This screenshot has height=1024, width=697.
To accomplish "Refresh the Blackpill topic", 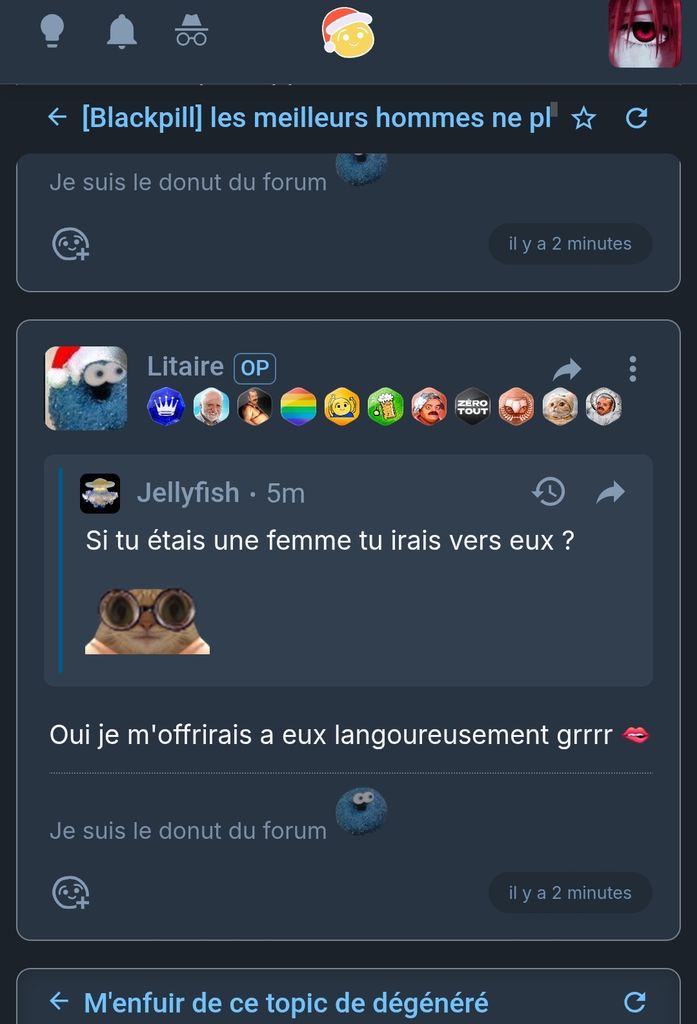I will [637, 118].
